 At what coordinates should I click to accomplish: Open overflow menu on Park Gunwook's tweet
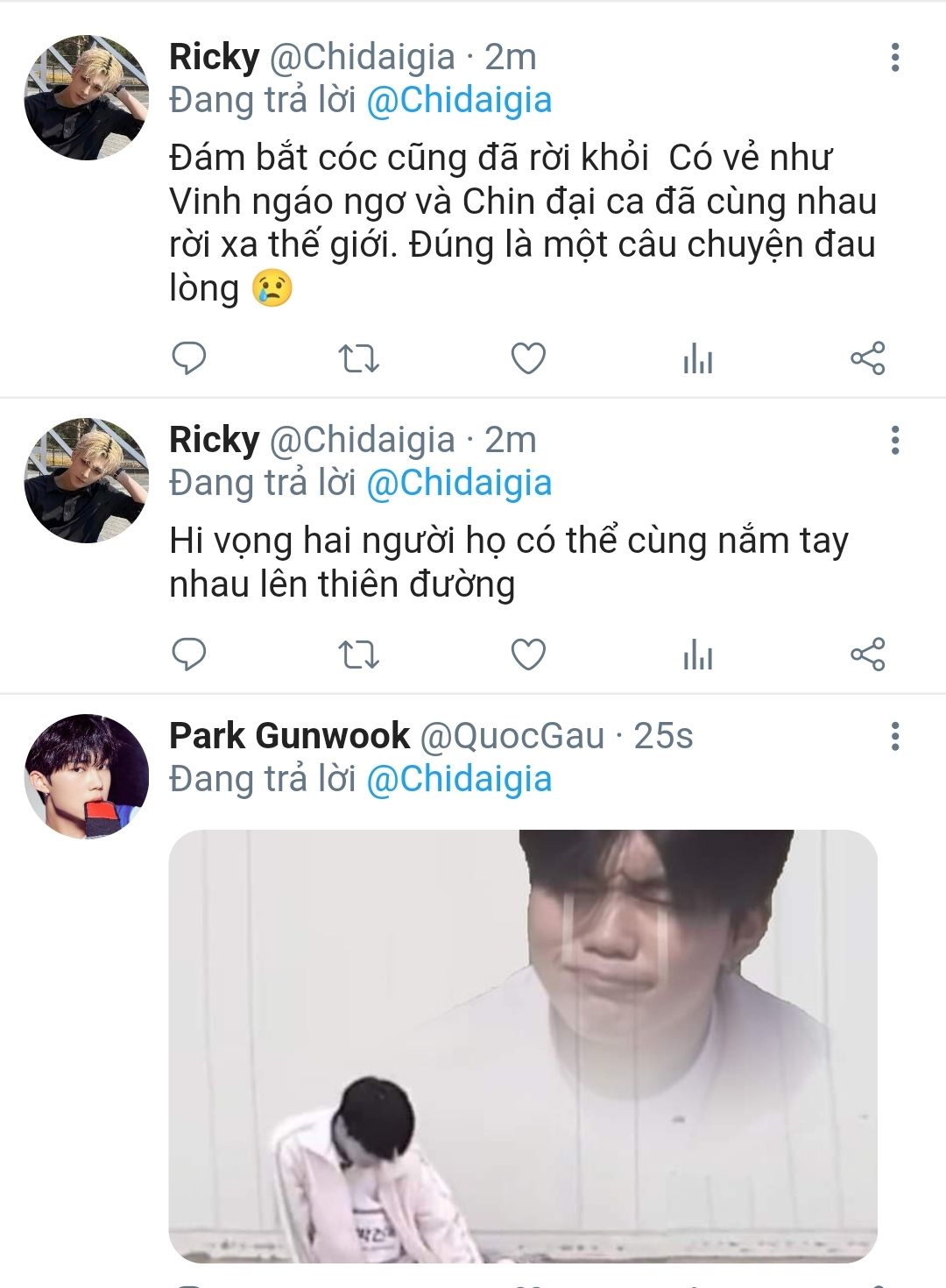(x=894, y=736)
